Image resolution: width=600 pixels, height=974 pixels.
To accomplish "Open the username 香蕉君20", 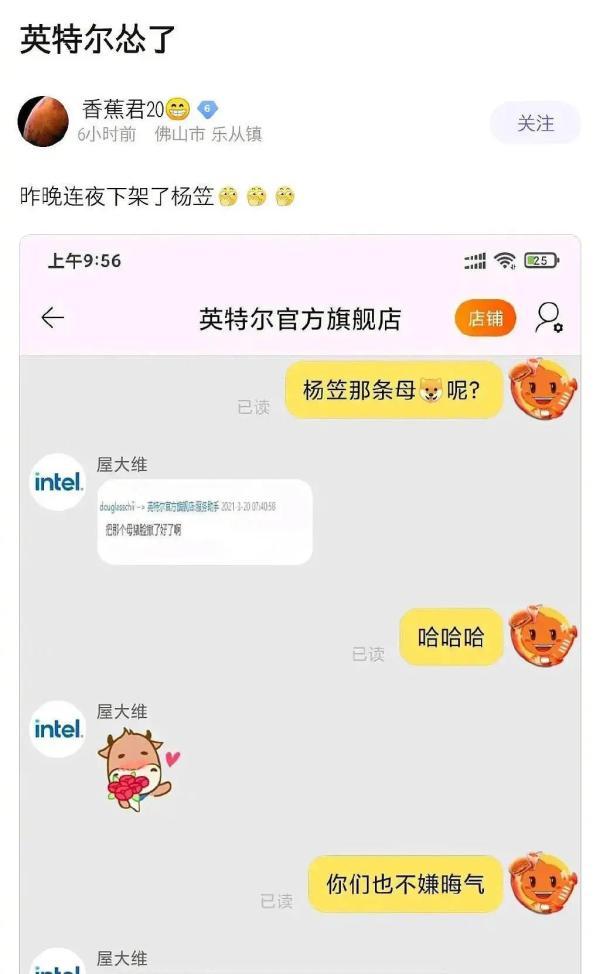I will tap(123, 109).
